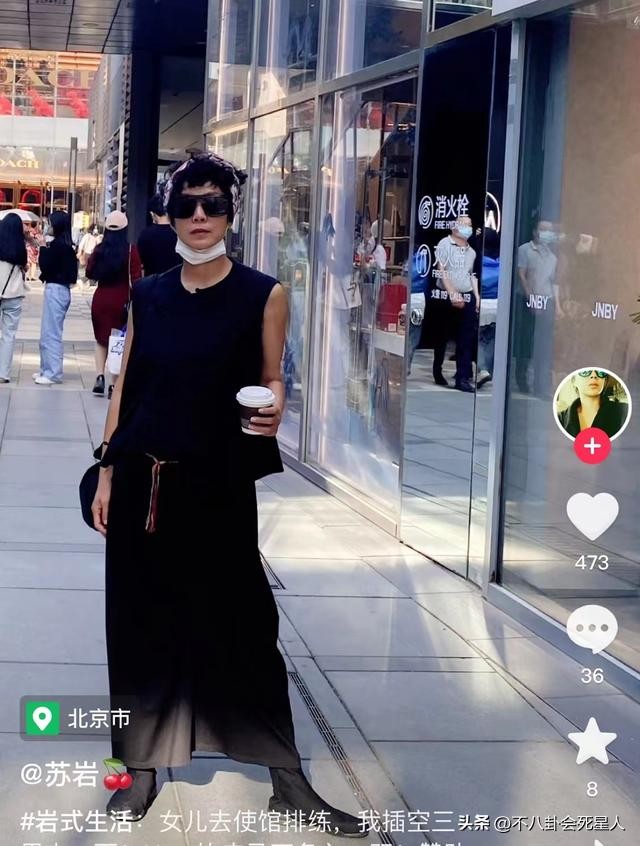Add this video to favorites with the star

pos(592,741)
